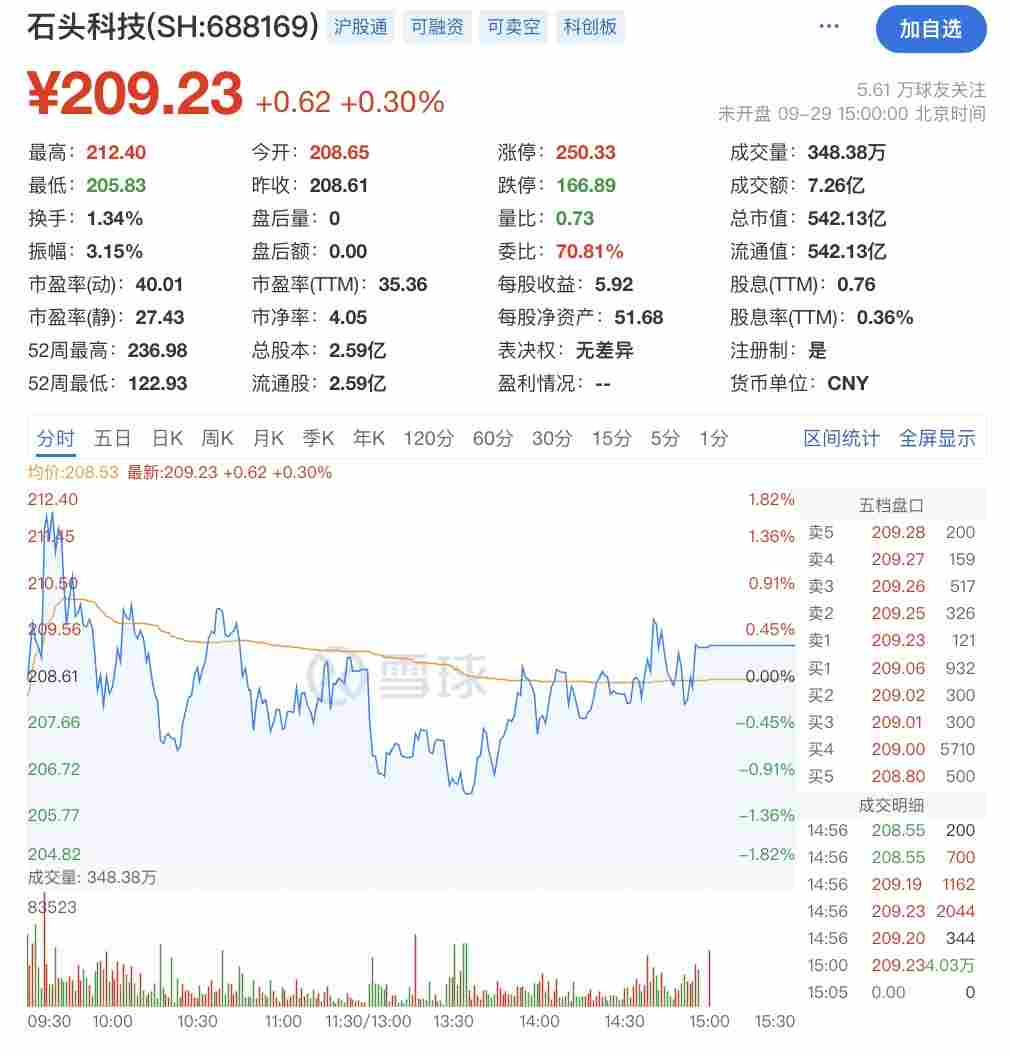Open the 年K yearly chart tab

[370, 438]
